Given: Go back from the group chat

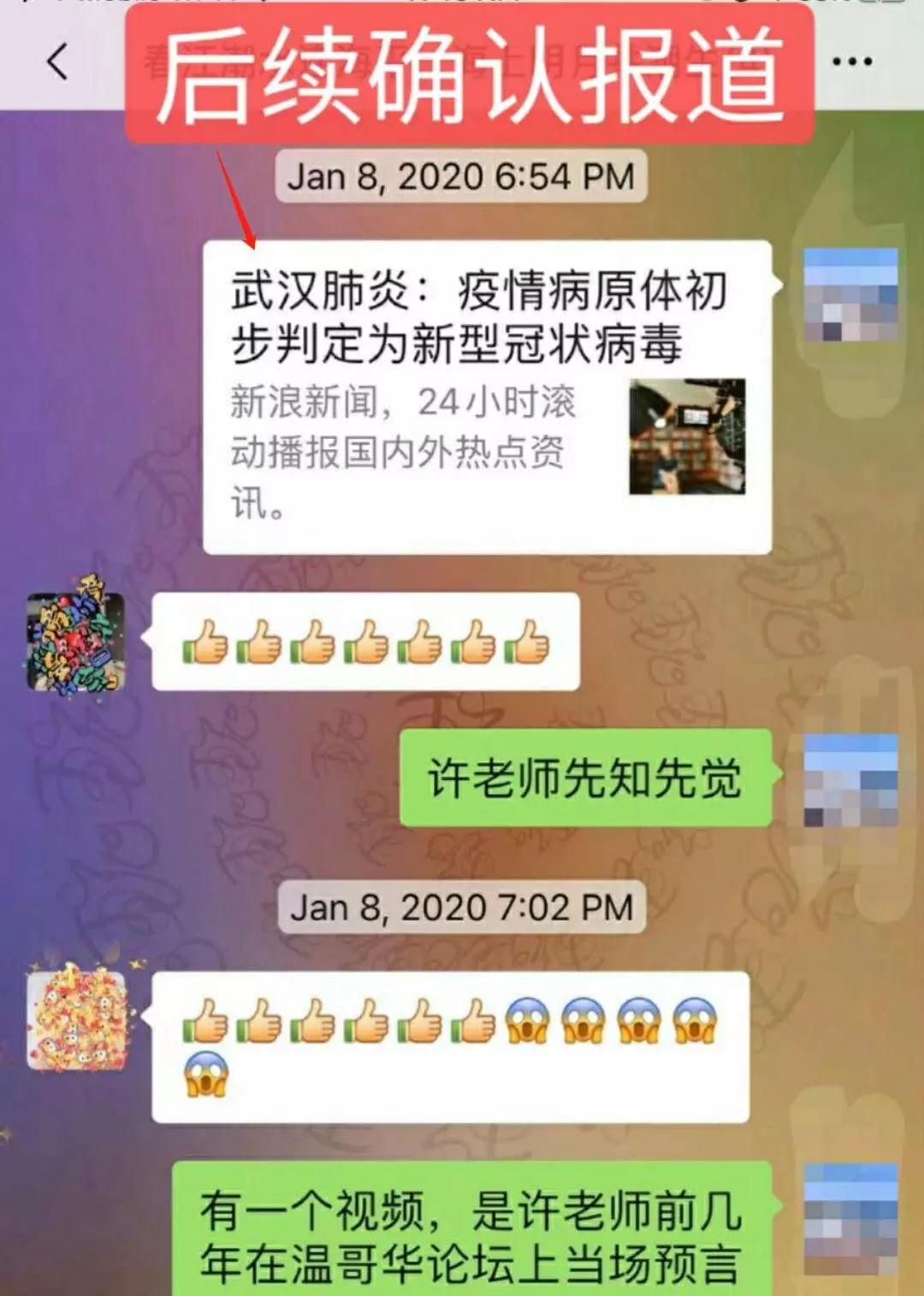Looking at the screenshot, I should click(x=57, y=62).
